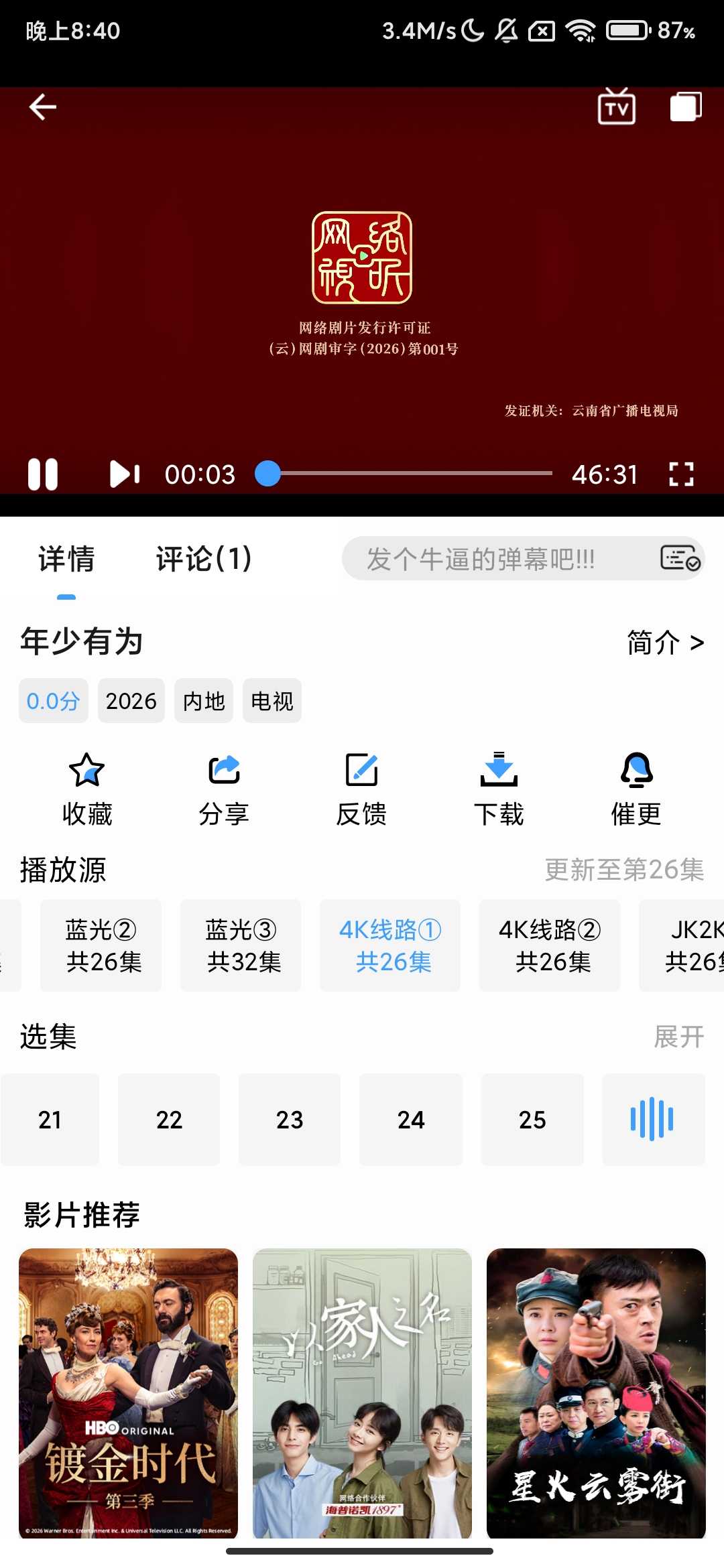Go back from the video page

tap(43, 107)
